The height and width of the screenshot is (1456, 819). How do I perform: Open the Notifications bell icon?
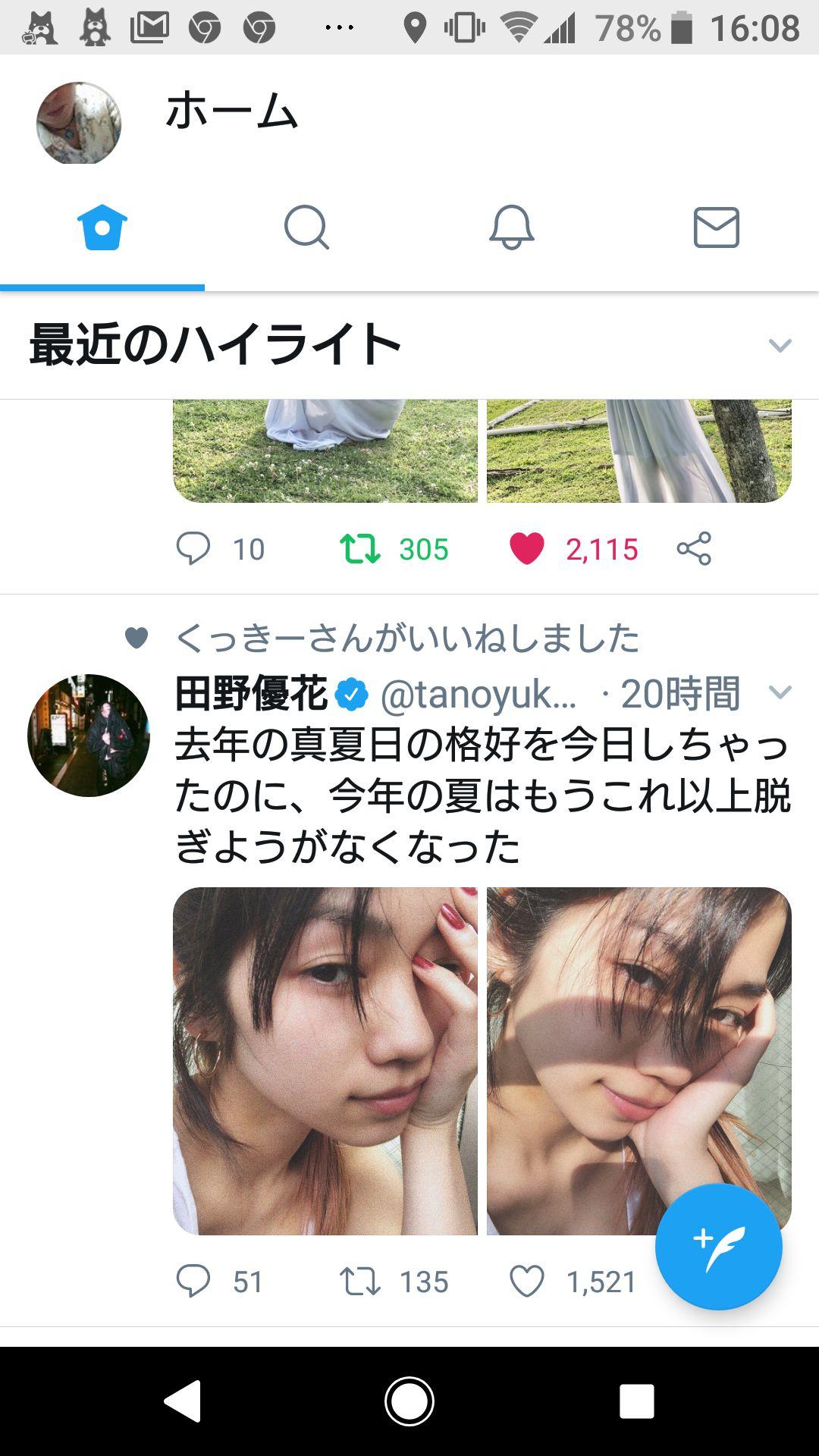click(512, 228)
